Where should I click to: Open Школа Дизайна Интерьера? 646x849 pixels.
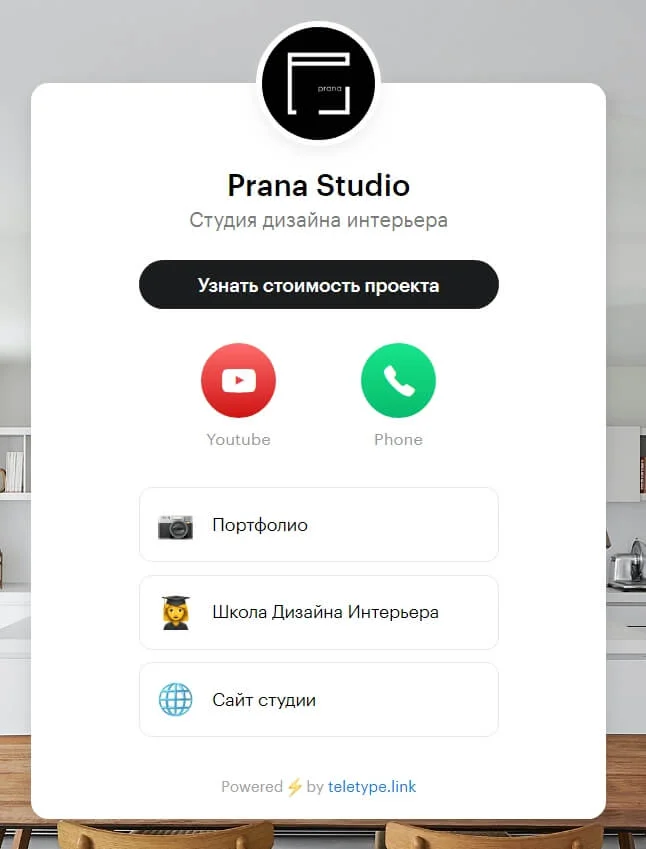point(318,612)
